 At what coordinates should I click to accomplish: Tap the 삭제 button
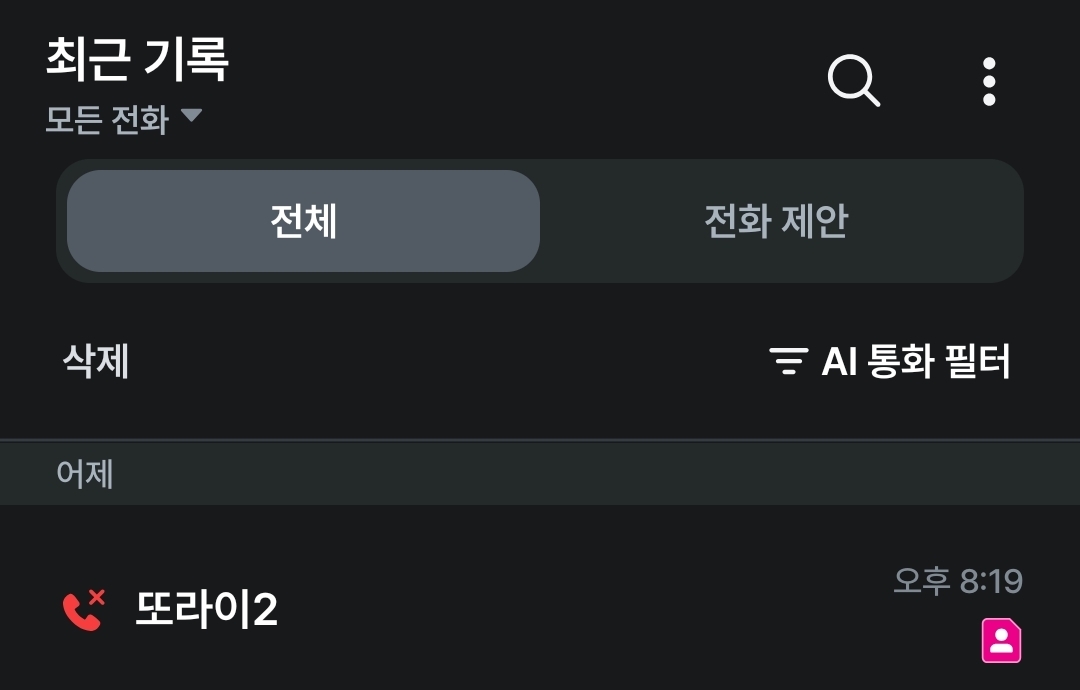coord(96,361)
